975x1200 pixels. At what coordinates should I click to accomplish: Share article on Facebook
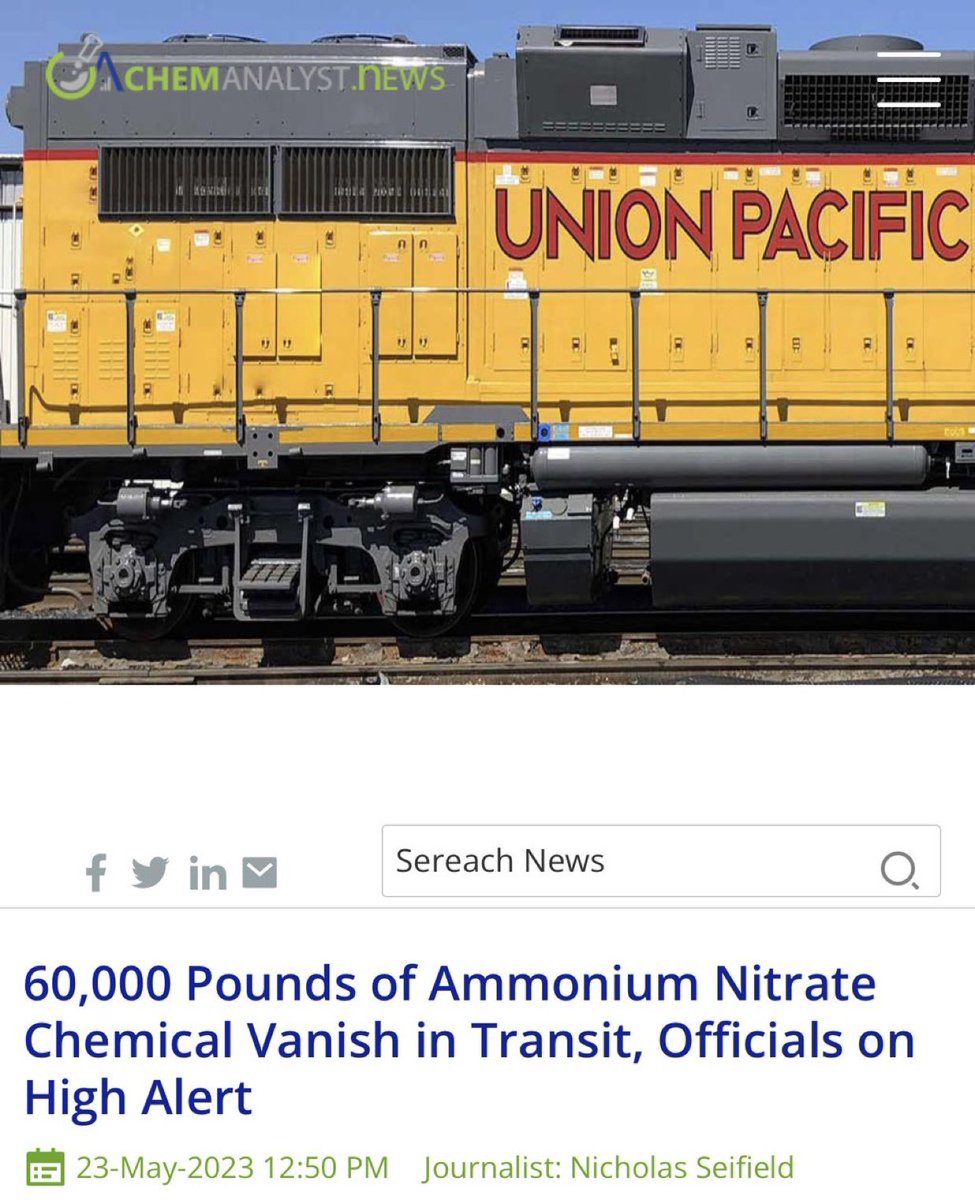point(96,873)
